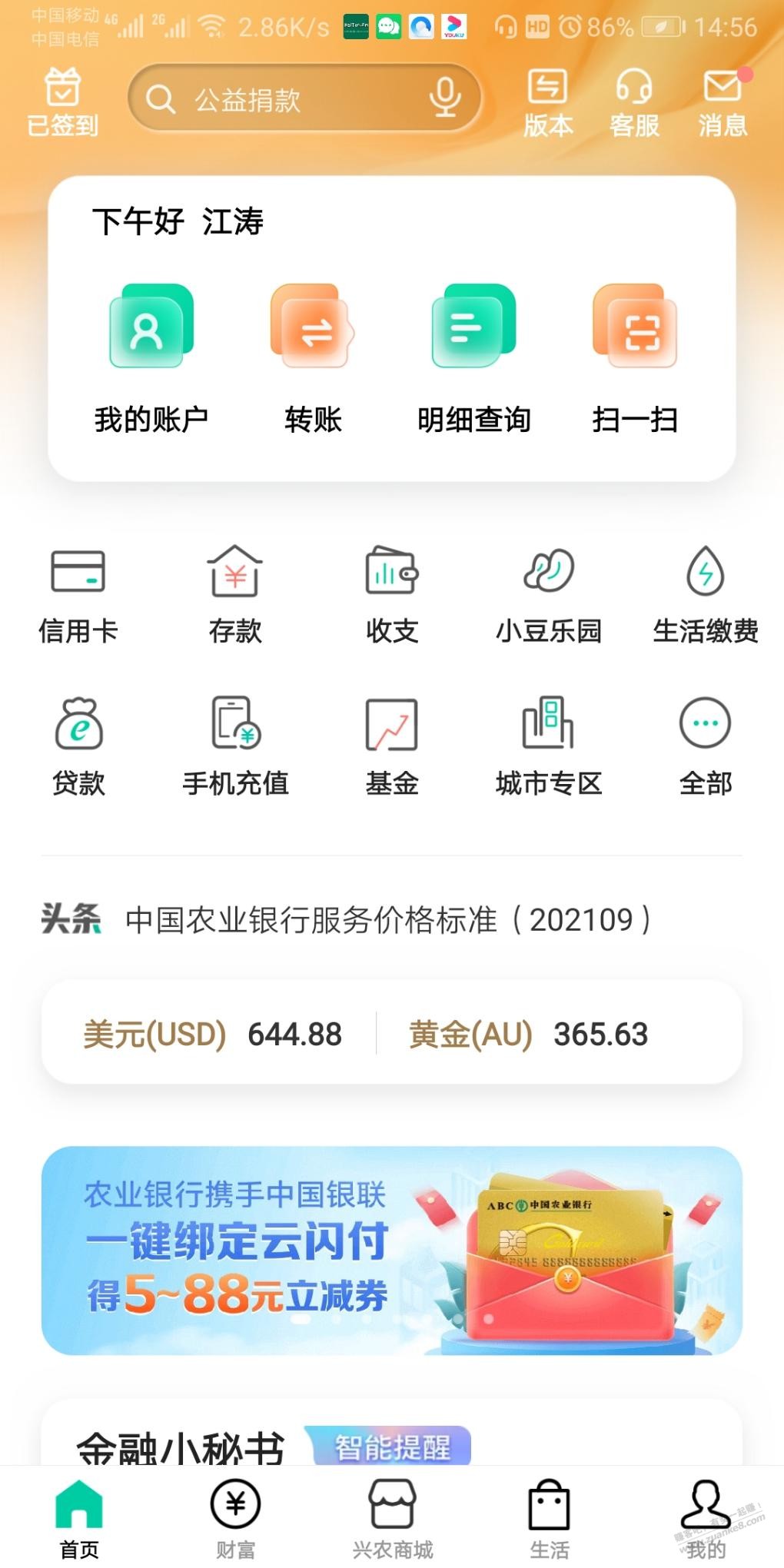Image resolution: width=784 pixels, height=1568 pixels.
Task: Start voice search with the microphone icon
Action: (x=444, y=99)
